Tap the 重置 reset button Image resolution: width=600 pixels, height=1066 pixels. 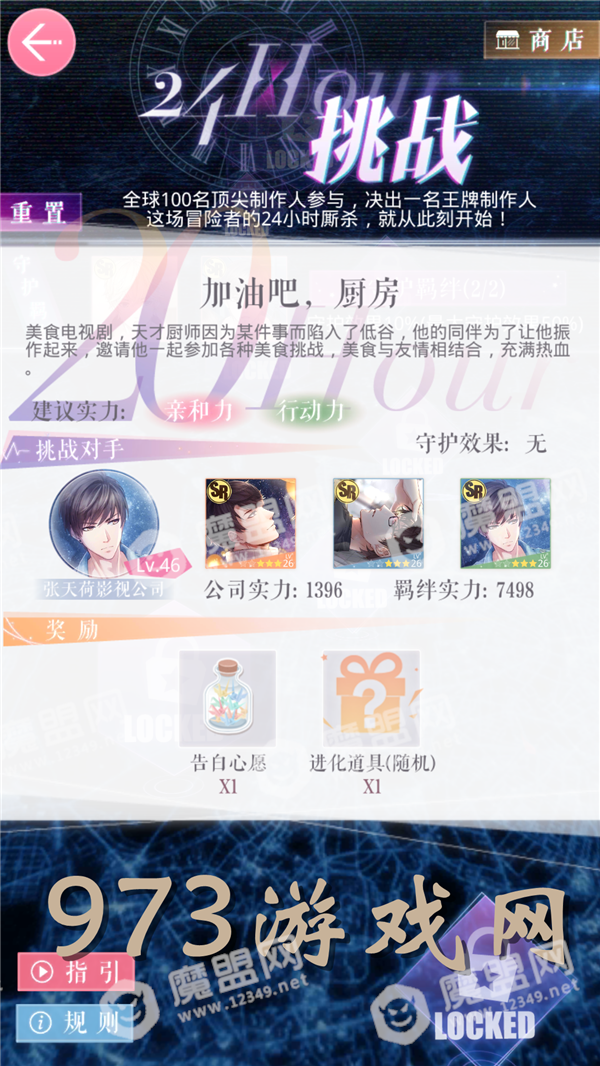(x=38, y=213)
